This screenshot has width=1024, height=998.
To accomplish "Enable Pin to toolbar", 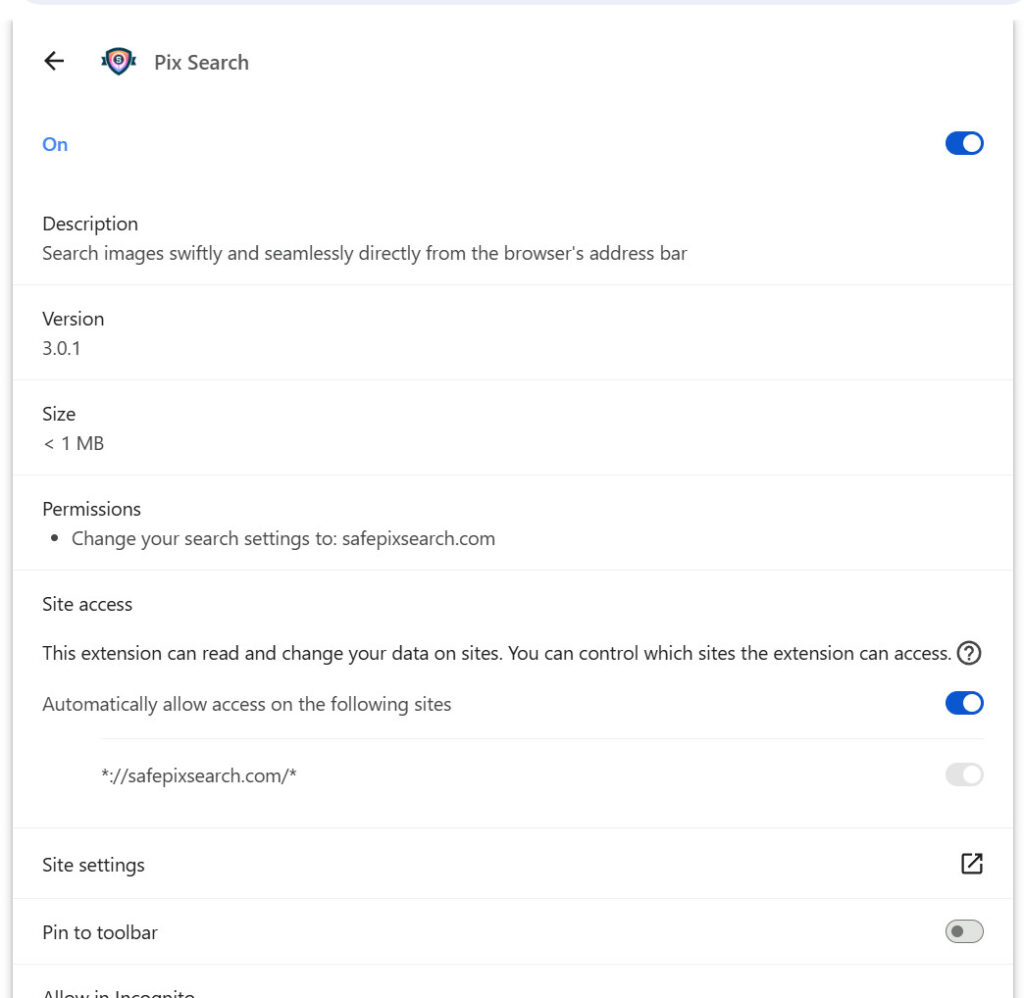I will click(964, 932).
